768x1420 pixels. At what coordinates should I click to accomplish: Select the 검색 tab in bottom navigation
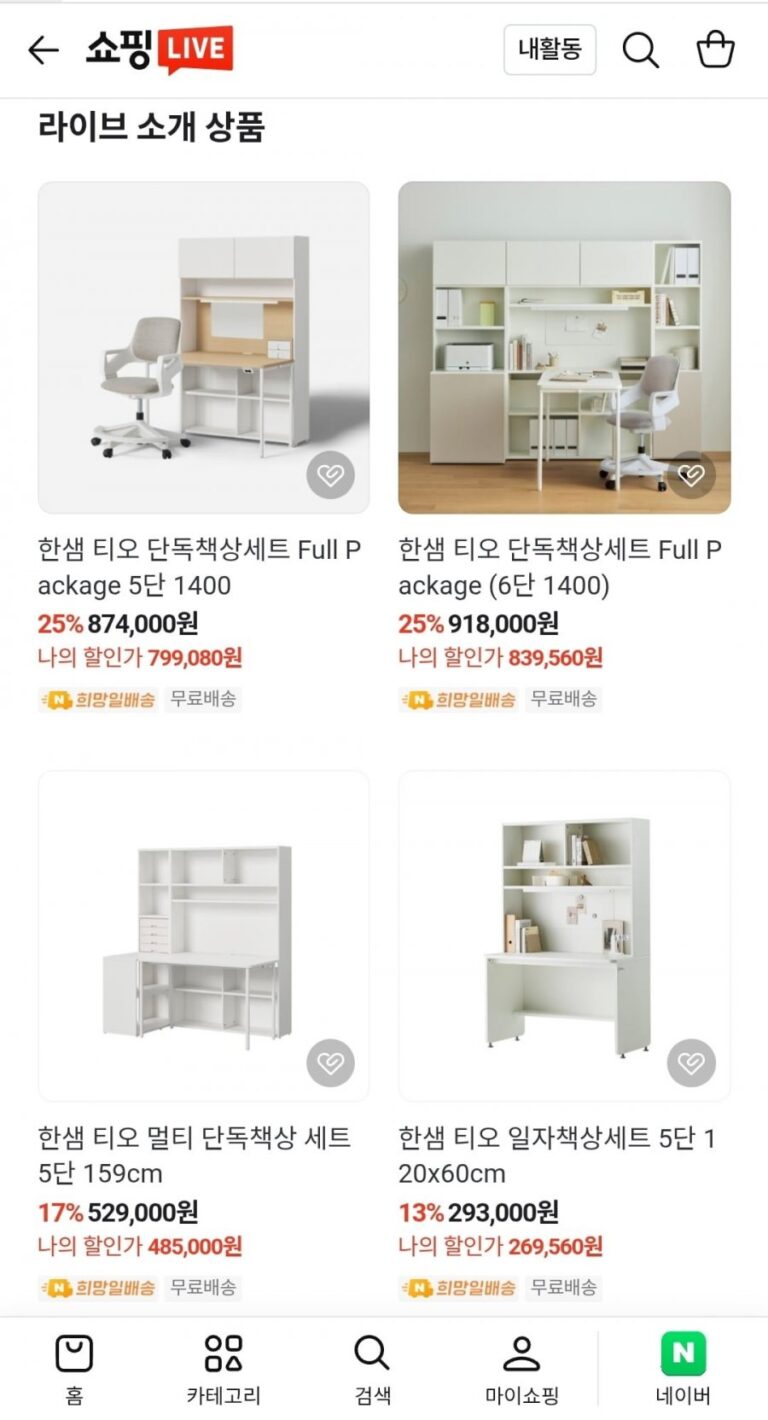[372, 1368]
